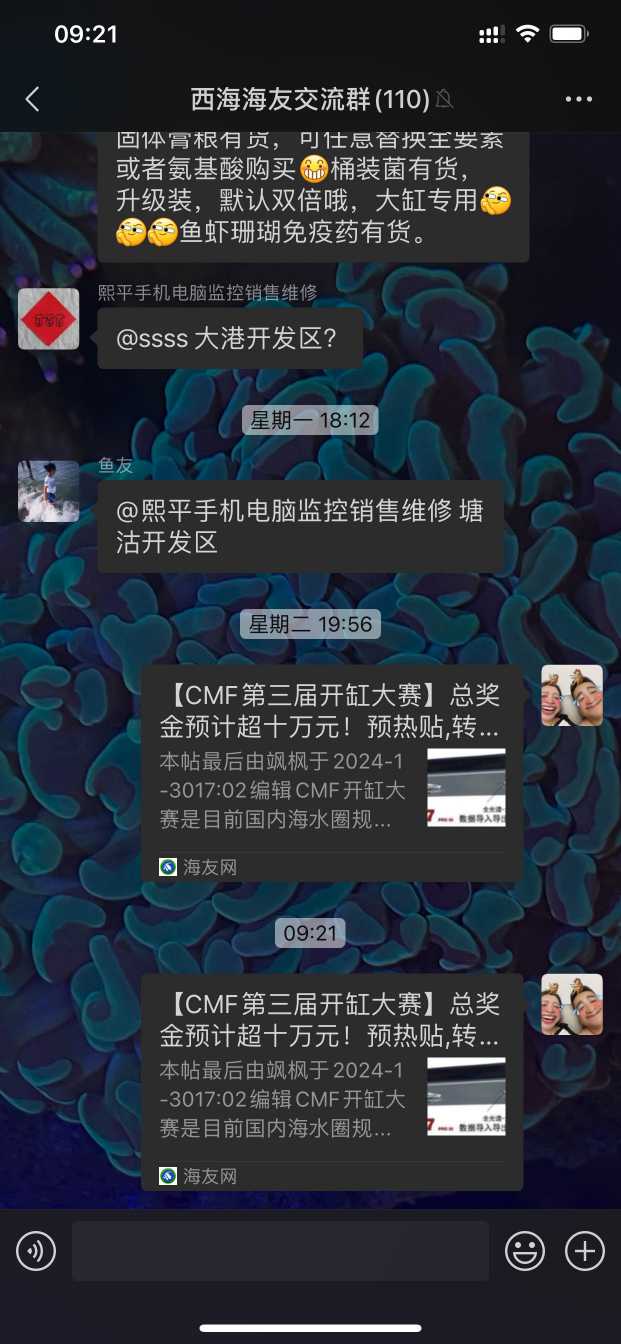Screen dimensions: 621x1344
Task: Tap the message text input field
Action: tap(280, 1251)
